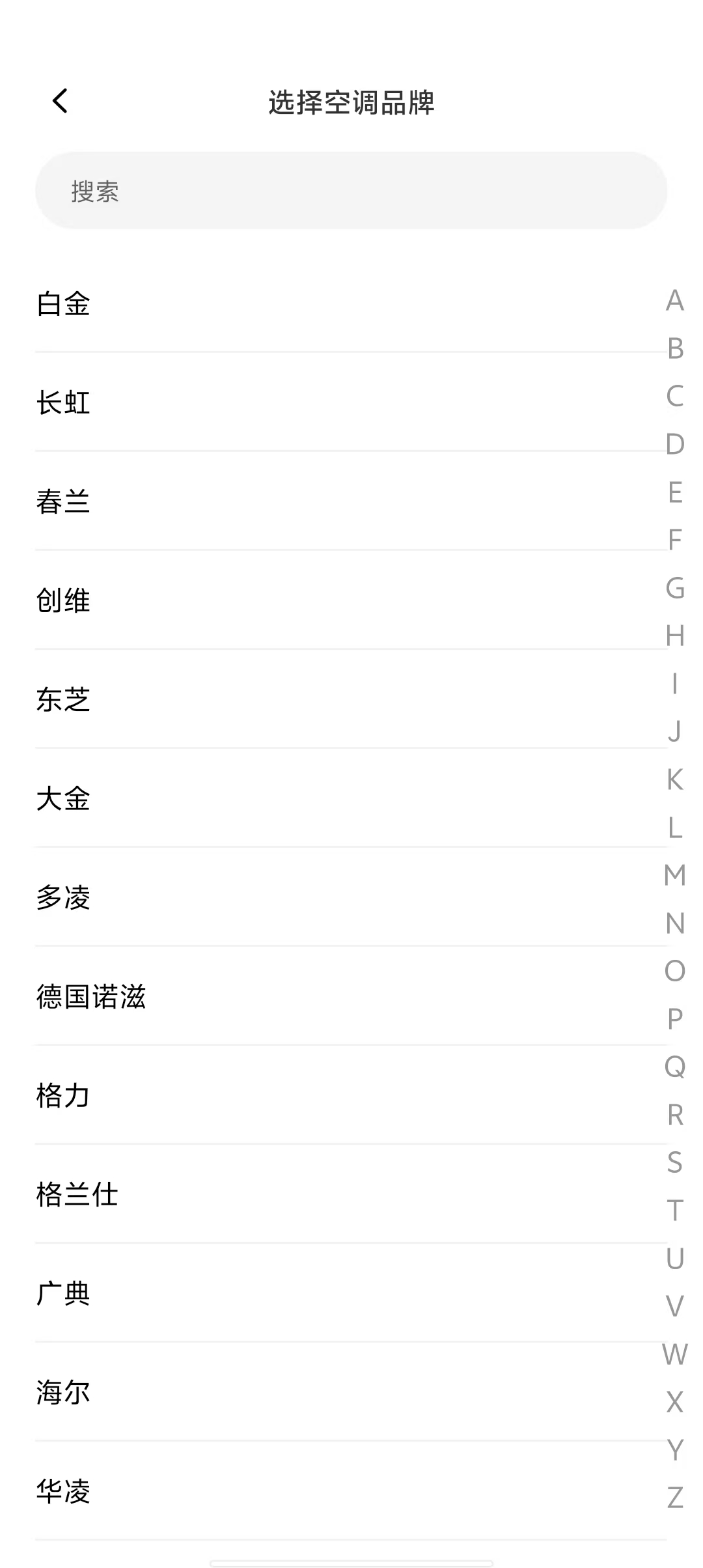This screenshot has height=1568, width=703.
Task: Select the 春兰 brand
Action: pyautogui.click(x=64, y=501)
